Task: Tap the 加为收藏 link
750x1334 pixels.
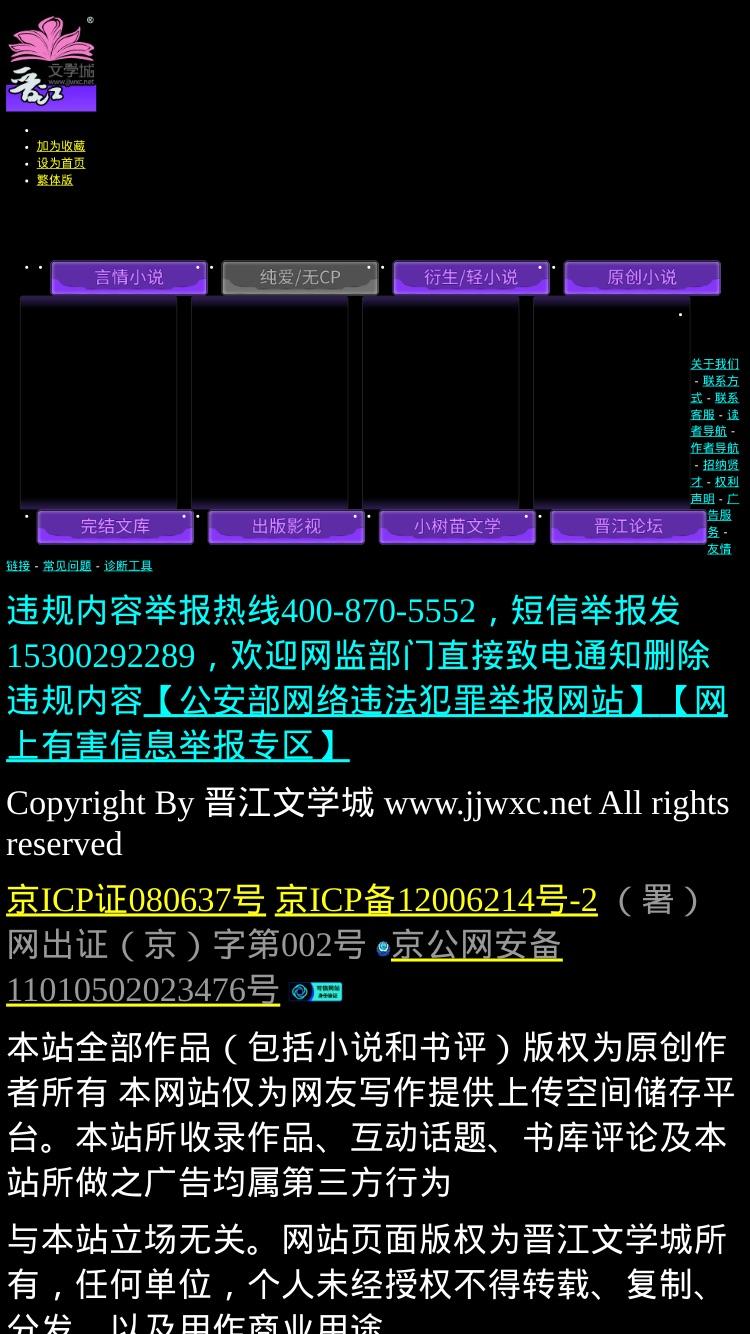Action: tap(61, 146)
